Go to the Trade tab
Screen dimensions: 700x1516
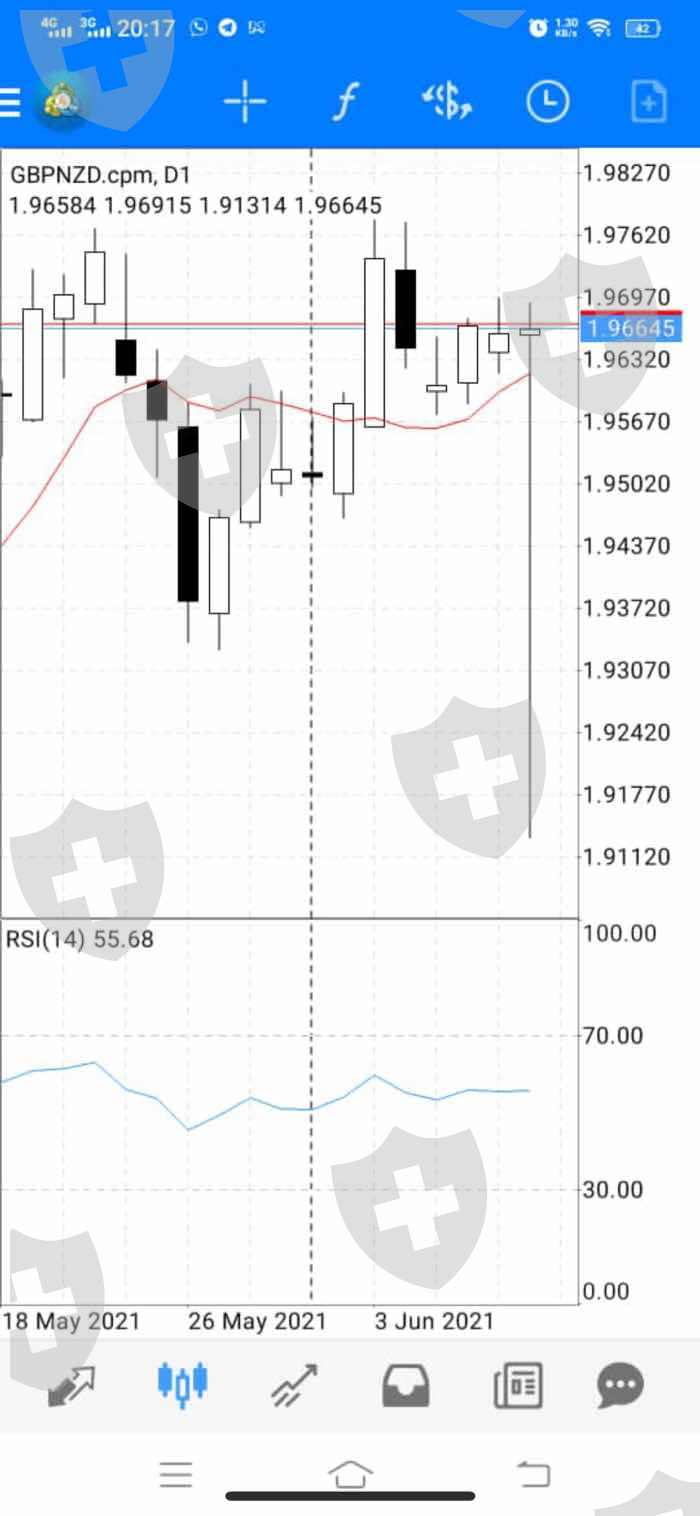[x=294, y=1385]
